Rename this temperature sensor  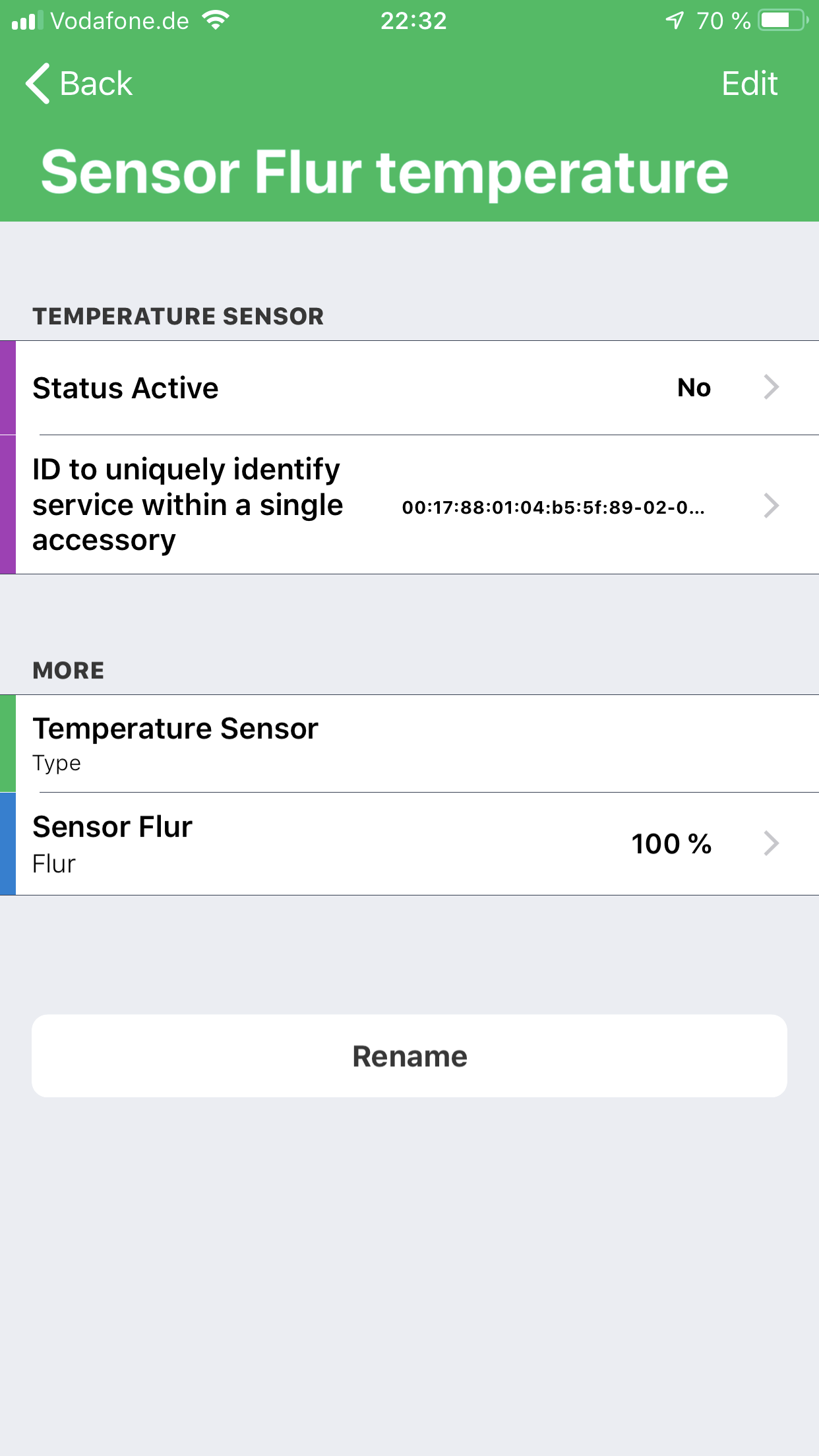409,1056
